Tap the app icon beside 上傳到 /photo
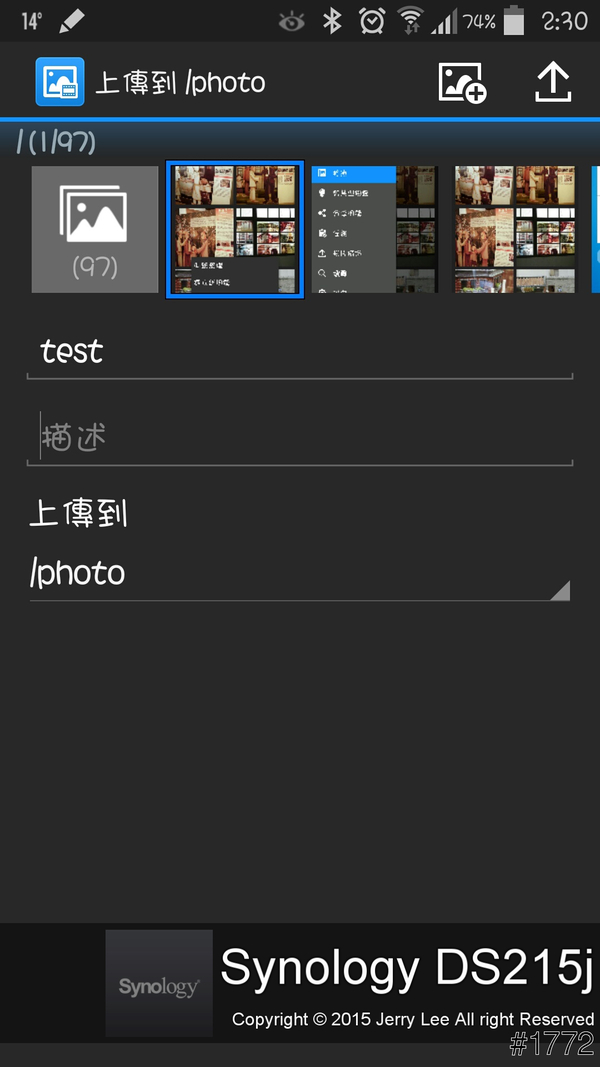600x1067 pixels. 60,82
